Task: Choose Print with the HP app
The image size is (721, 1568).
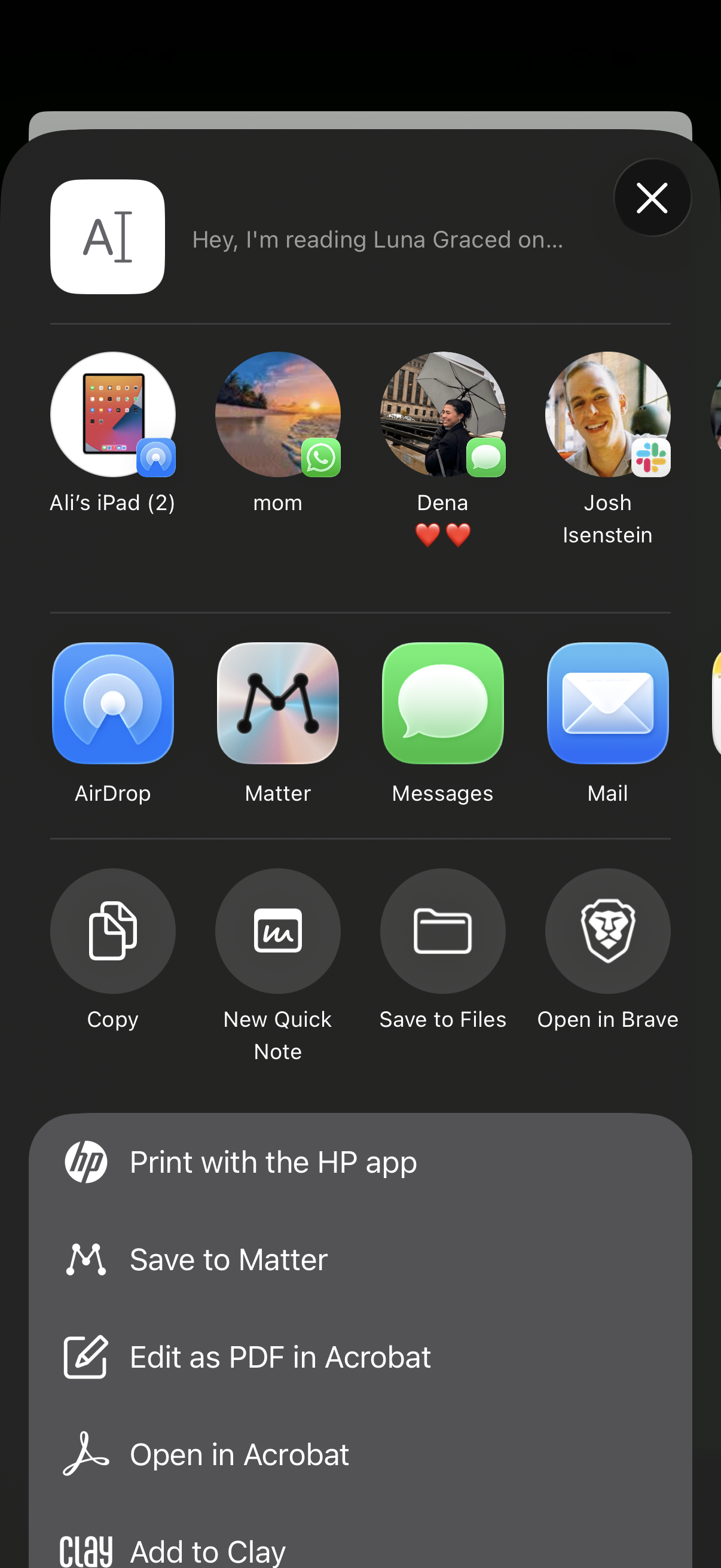Action: [273, 1161]
